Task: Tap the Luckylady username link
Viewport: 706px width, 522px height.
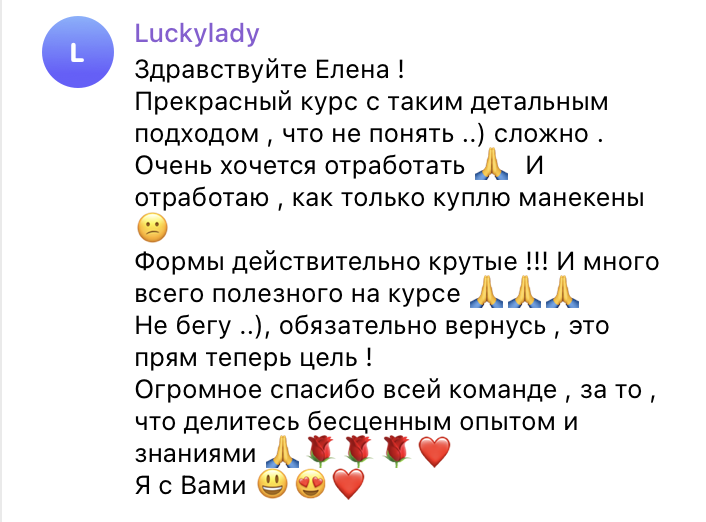Action: pyautogui.click(x=197, y=34)
